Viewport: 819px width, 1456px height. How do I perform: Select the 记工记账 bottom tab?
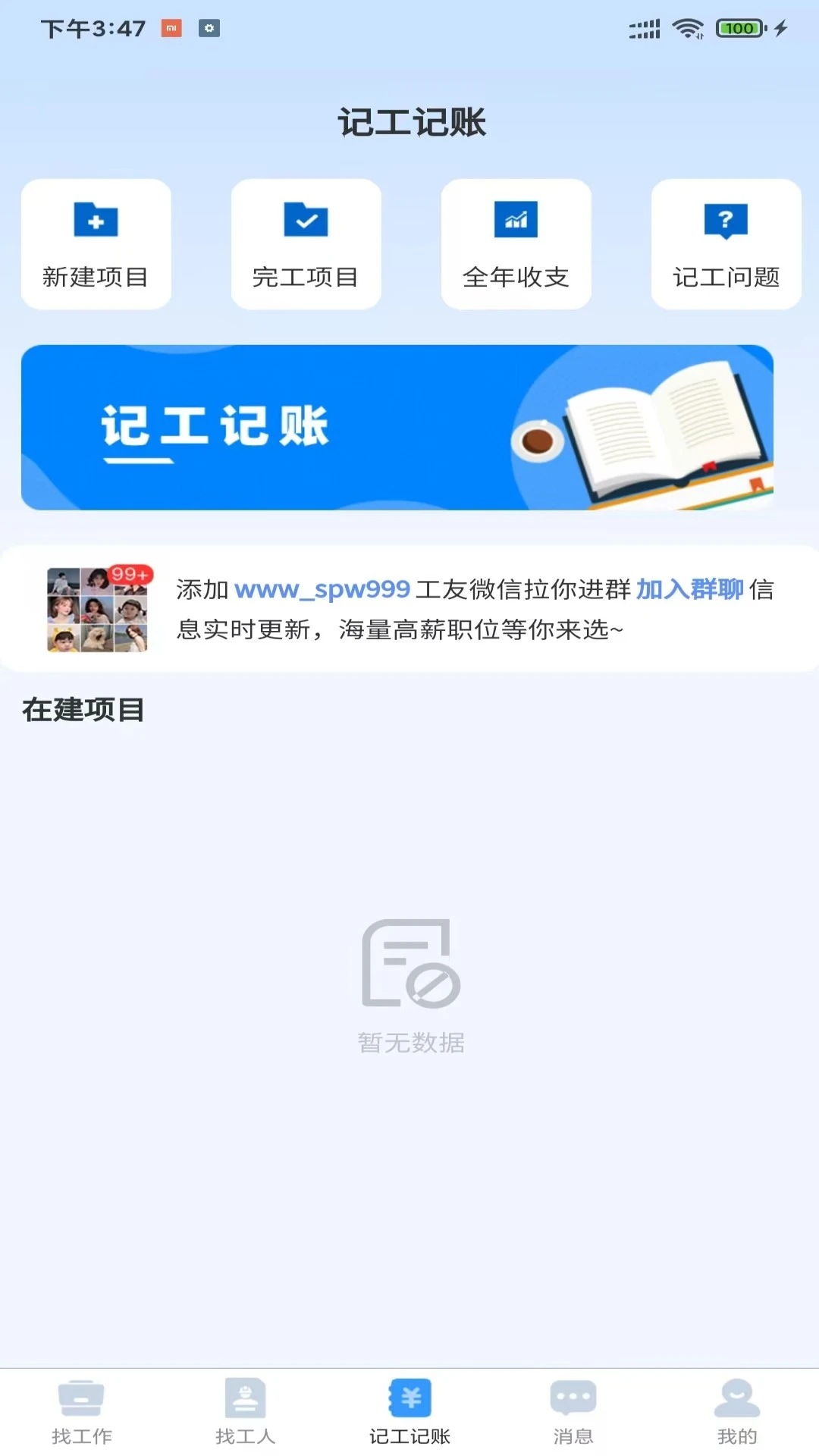click(x=409, y=1412)
